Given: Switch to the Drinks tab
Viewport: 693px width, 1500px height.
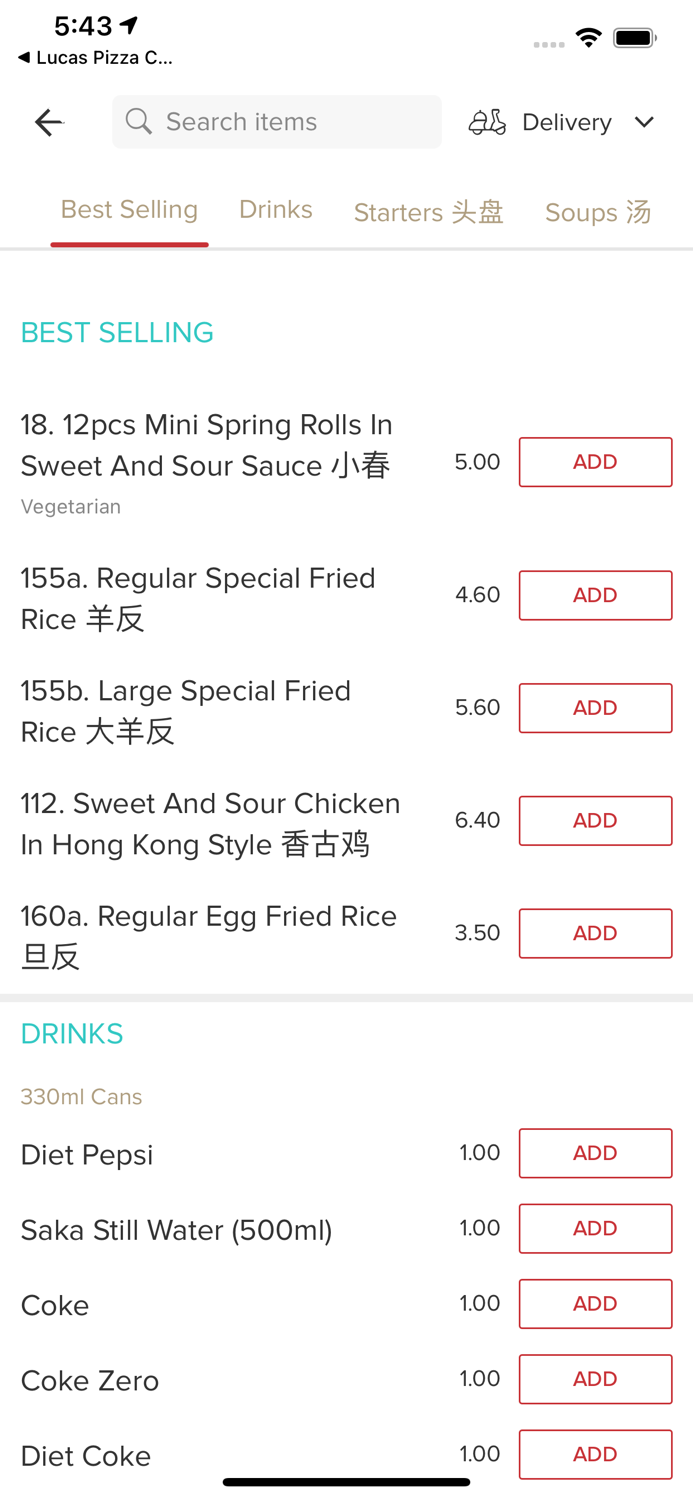Looking at the screenshot, I should click(x=275, y=210).
